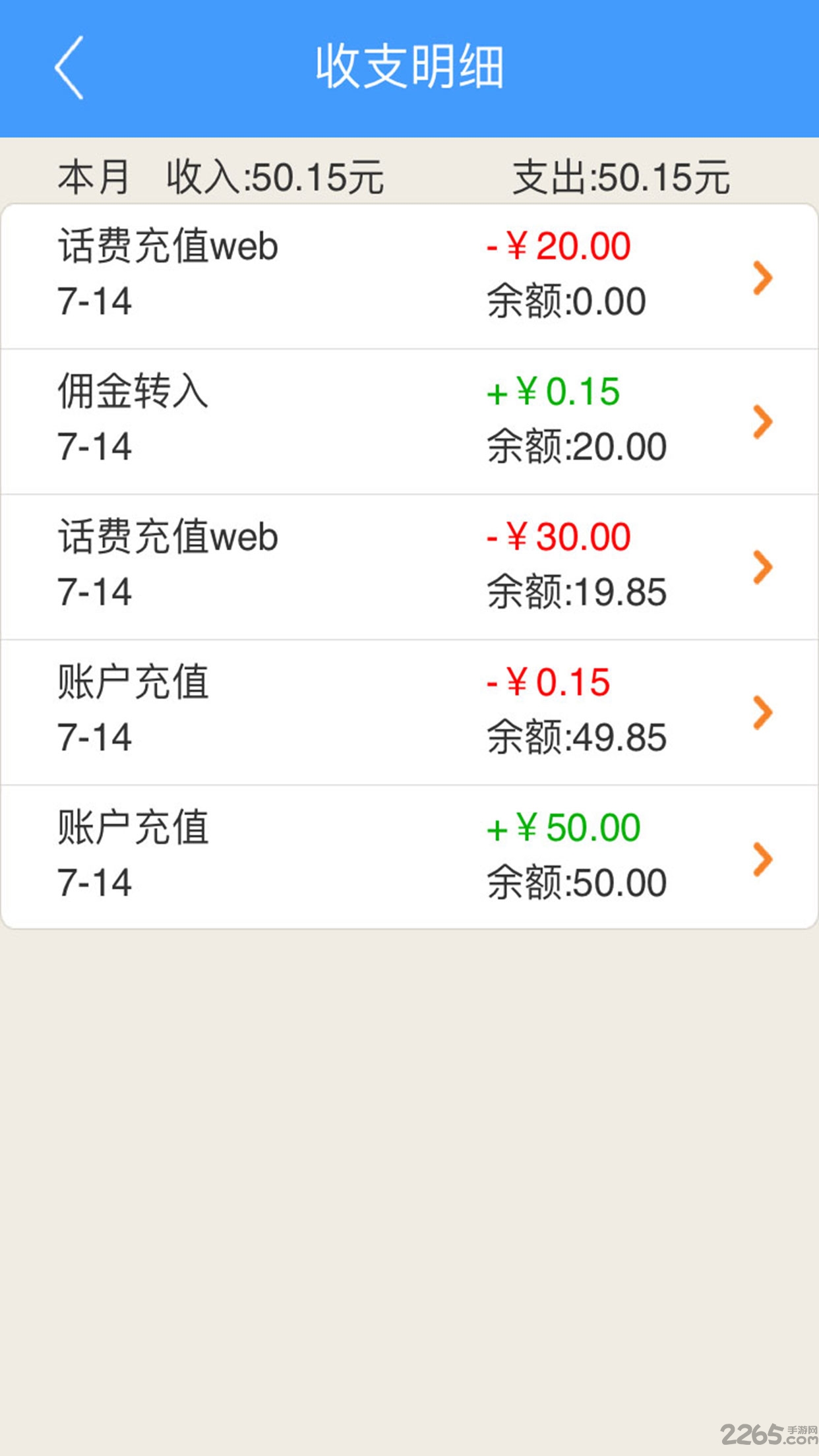Open the 佣金转入 +¥0.15 transaction
Viewport: 819px width, 1456px height.
(x=409, y=422)
